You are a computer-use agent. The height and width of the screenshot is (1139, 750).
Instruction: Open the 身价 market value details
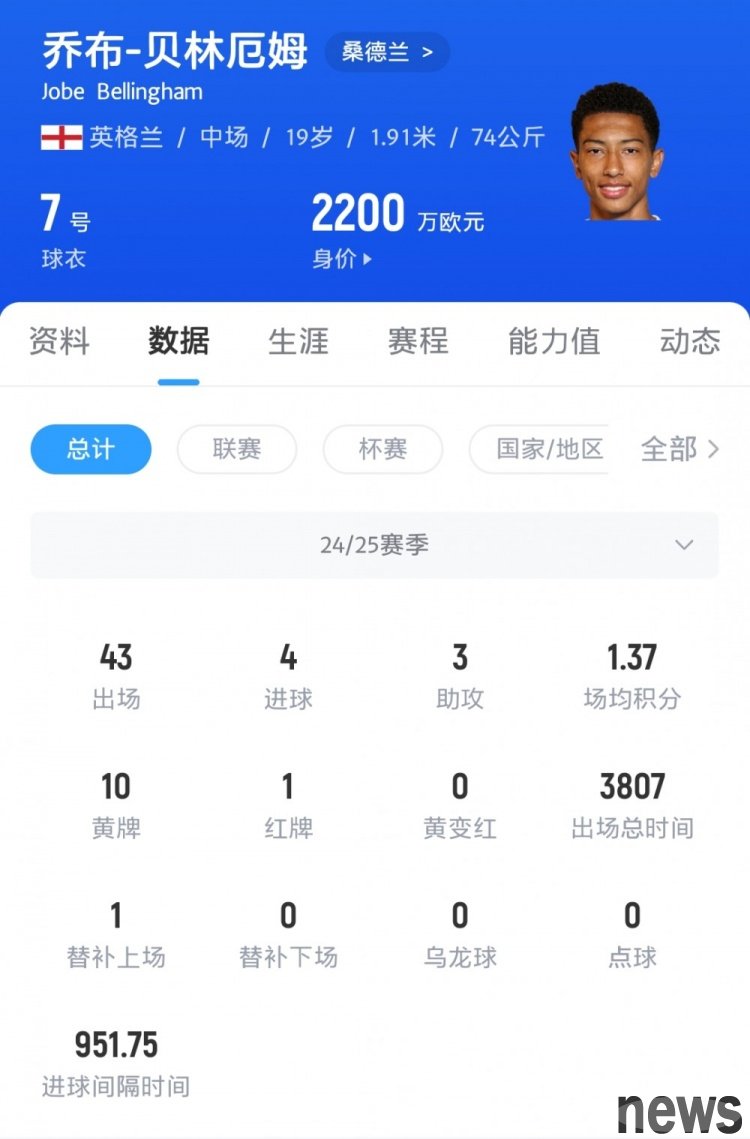coord(342,259)
